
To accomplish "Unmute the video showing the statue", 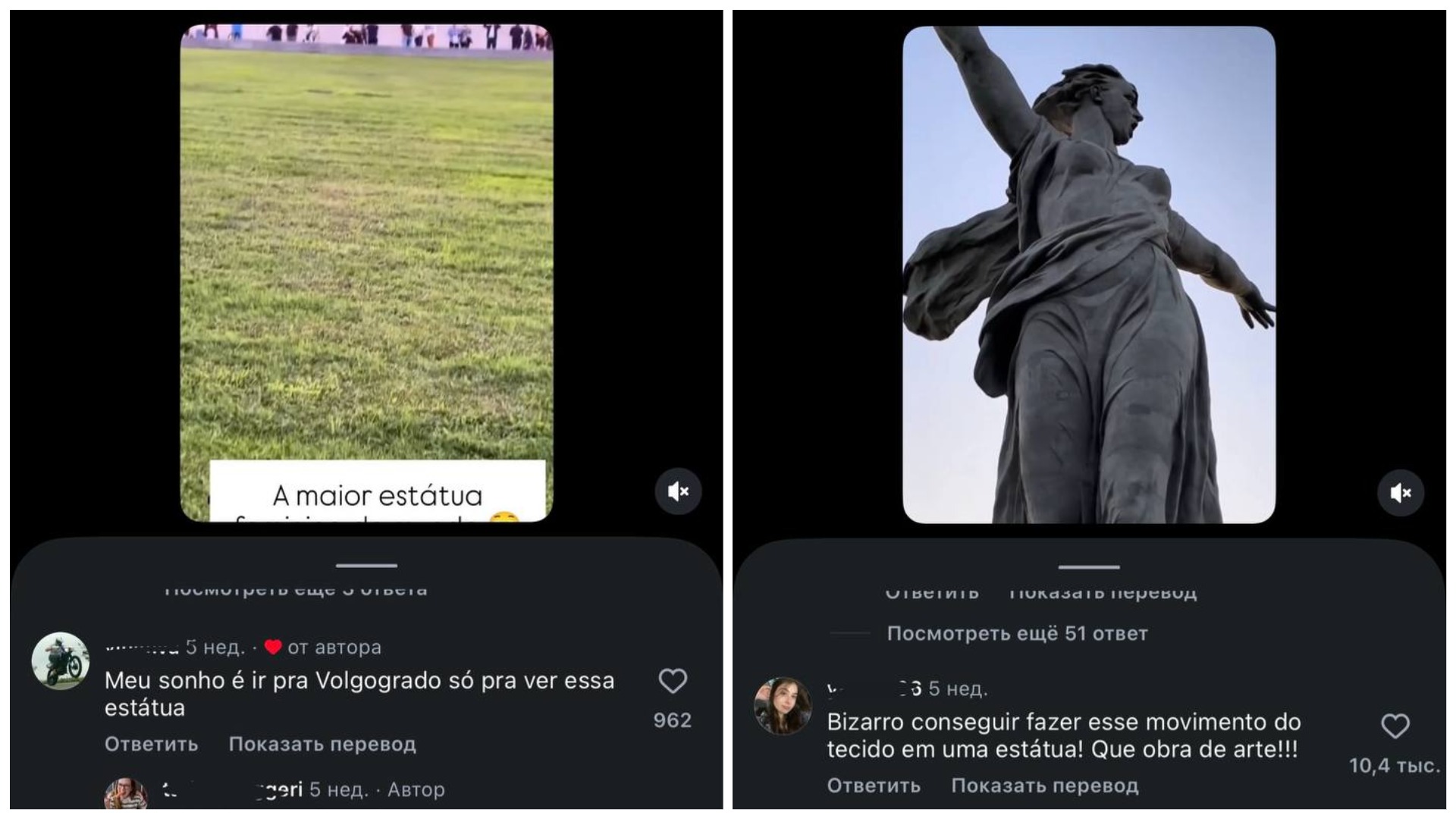I will click(x=1400, y=493).
